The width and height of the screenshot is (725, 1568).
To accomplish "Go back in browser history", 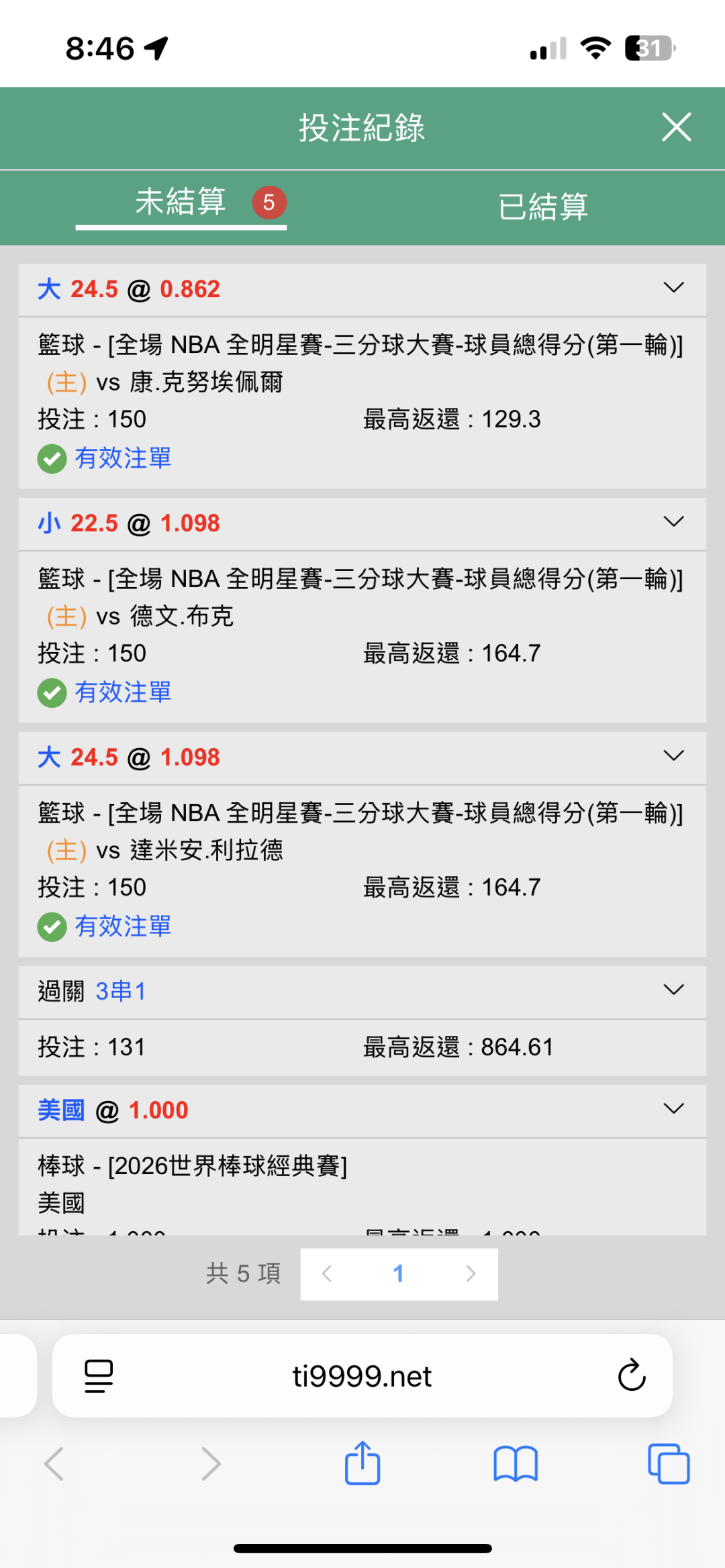I will pos(54,1463).
